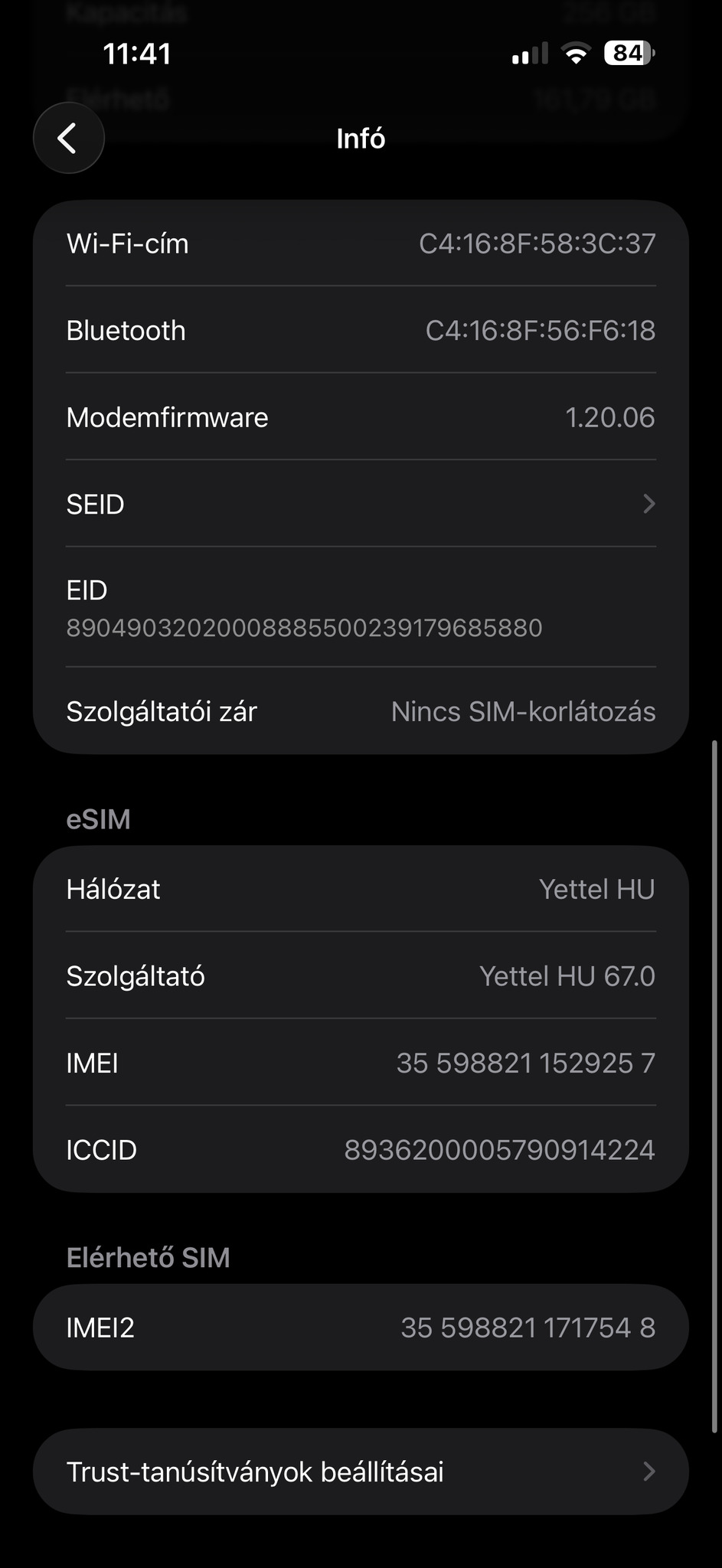This screenshot has height=1568, width=722.
Task: Open Trust-tanúsítványok beállításai
Action: point(360,1472)
